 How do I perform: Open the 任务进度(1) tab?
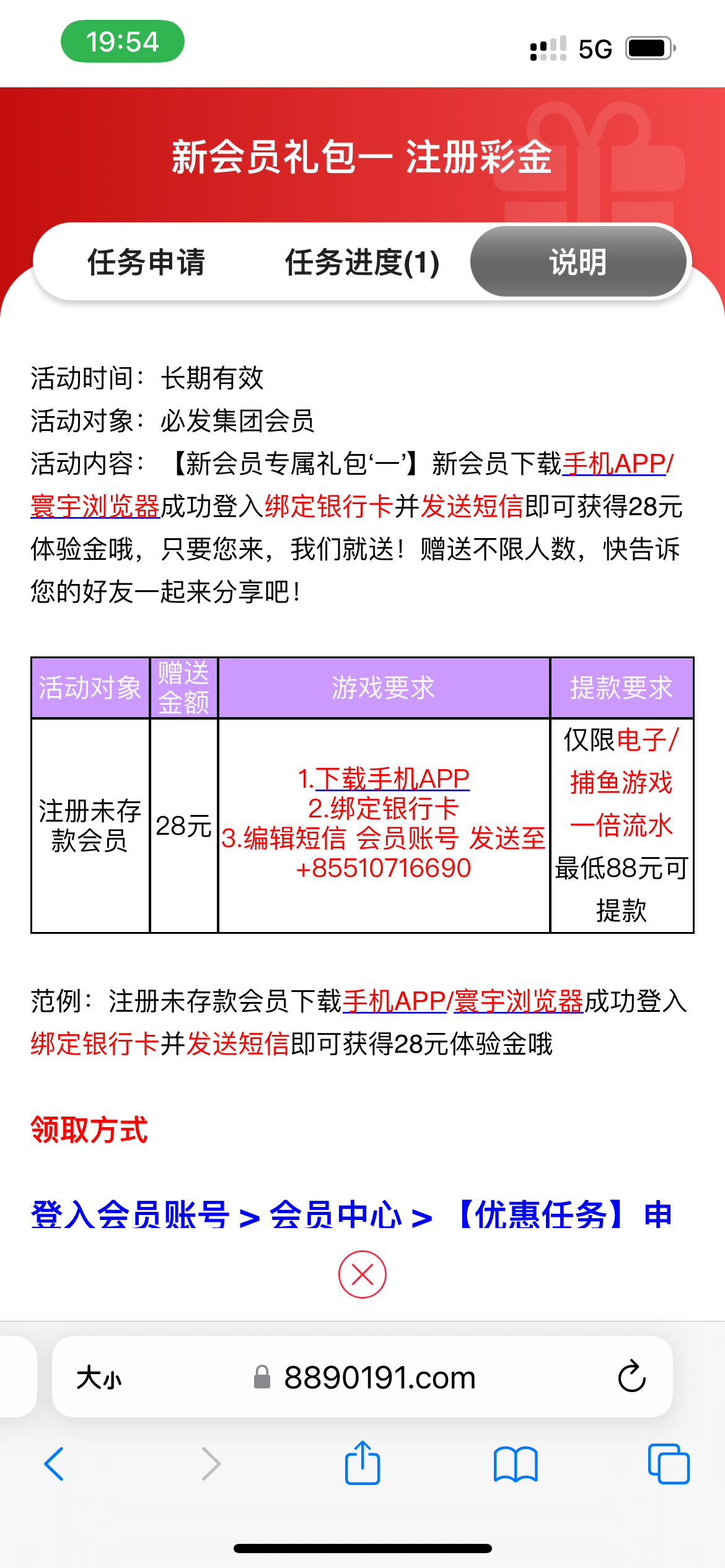point(362,262)
